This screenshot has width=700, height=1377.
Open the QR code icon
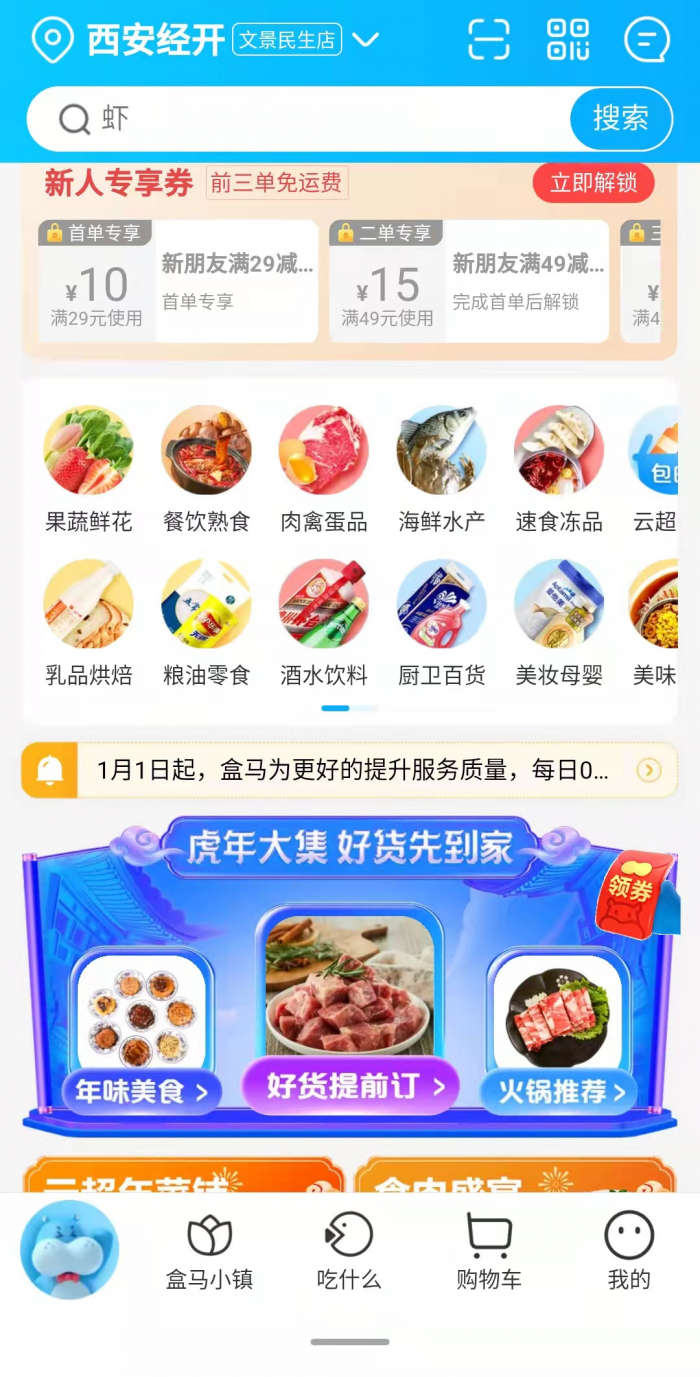568,40
